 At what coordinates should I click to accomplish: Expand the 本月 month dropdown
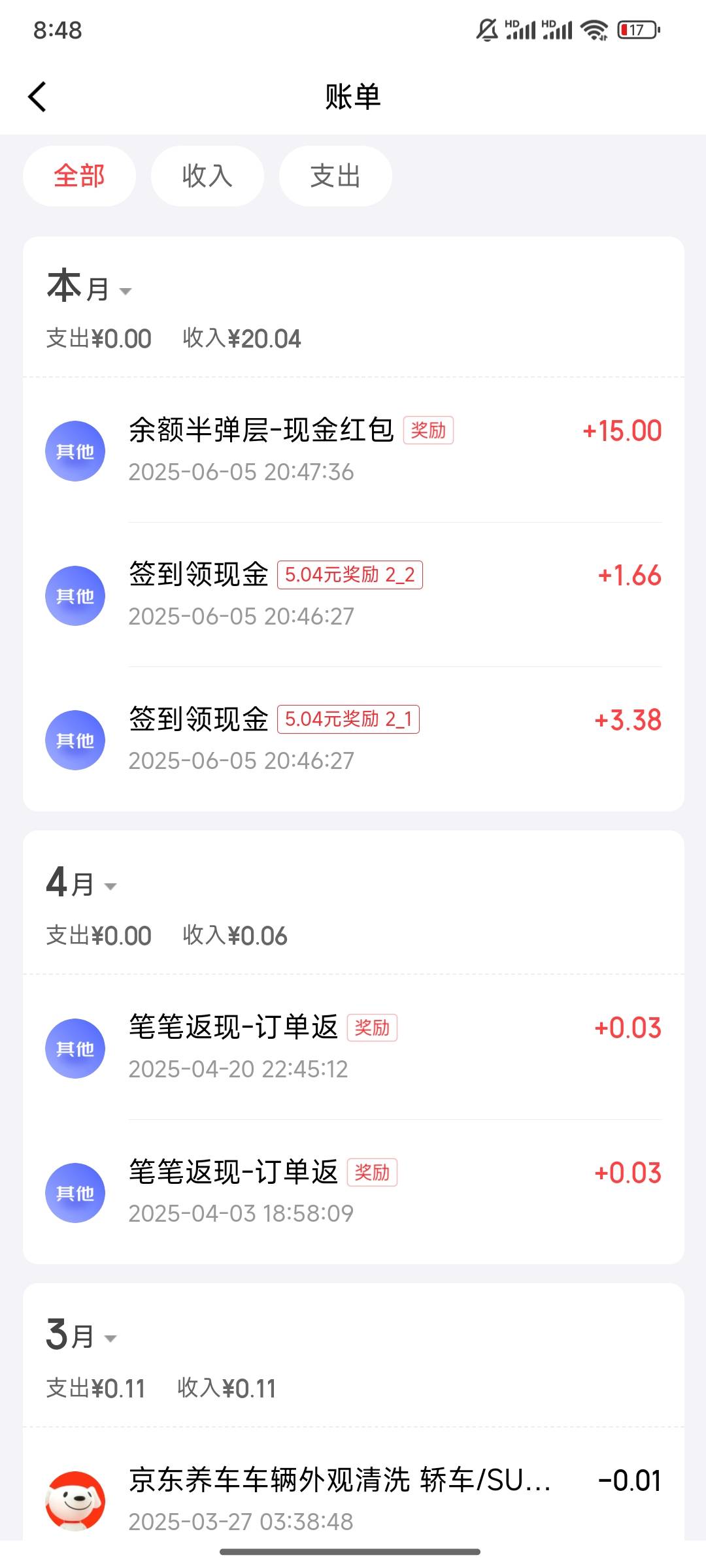pos(90,287)
